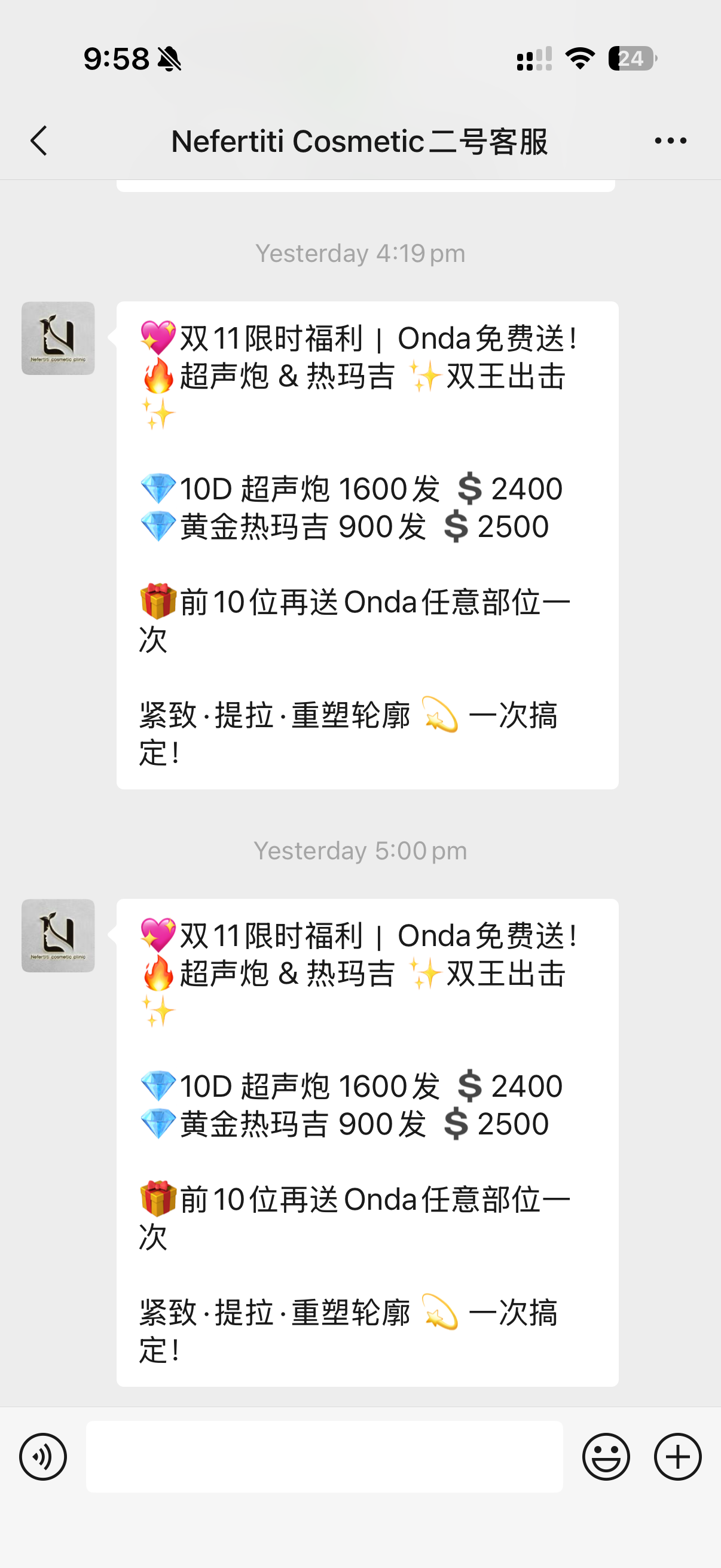Open the emoji sticker panel
The image size is (721, 1568).
(606, 1457)
